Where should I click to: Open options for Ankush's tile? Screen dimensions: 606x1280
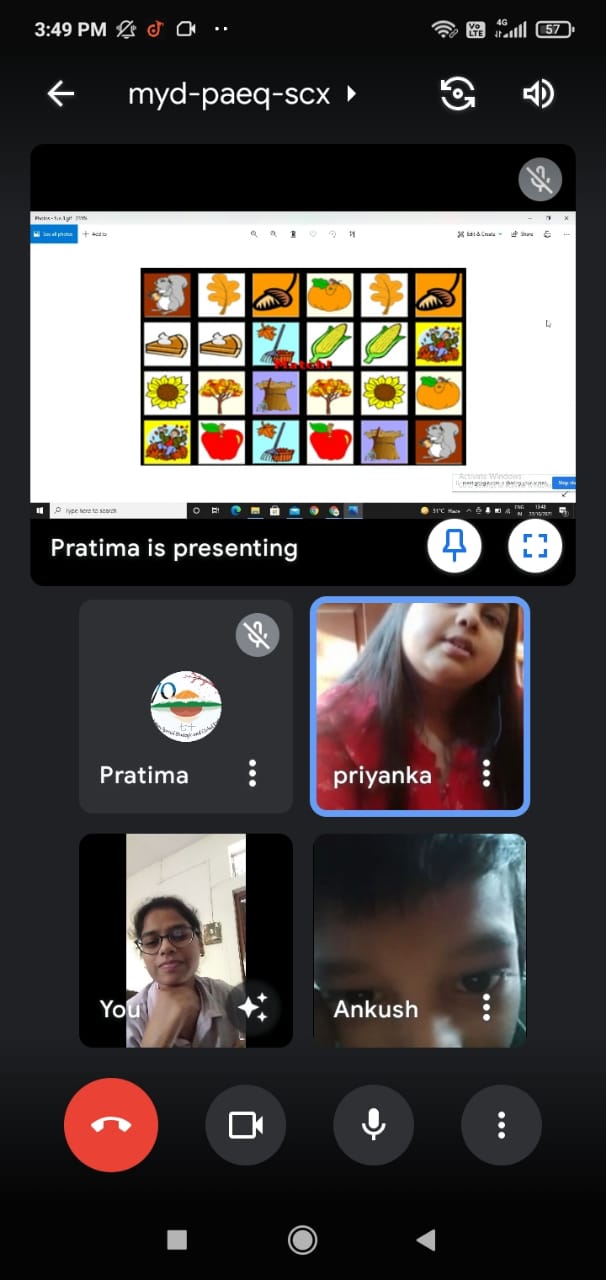[486, 1007]
